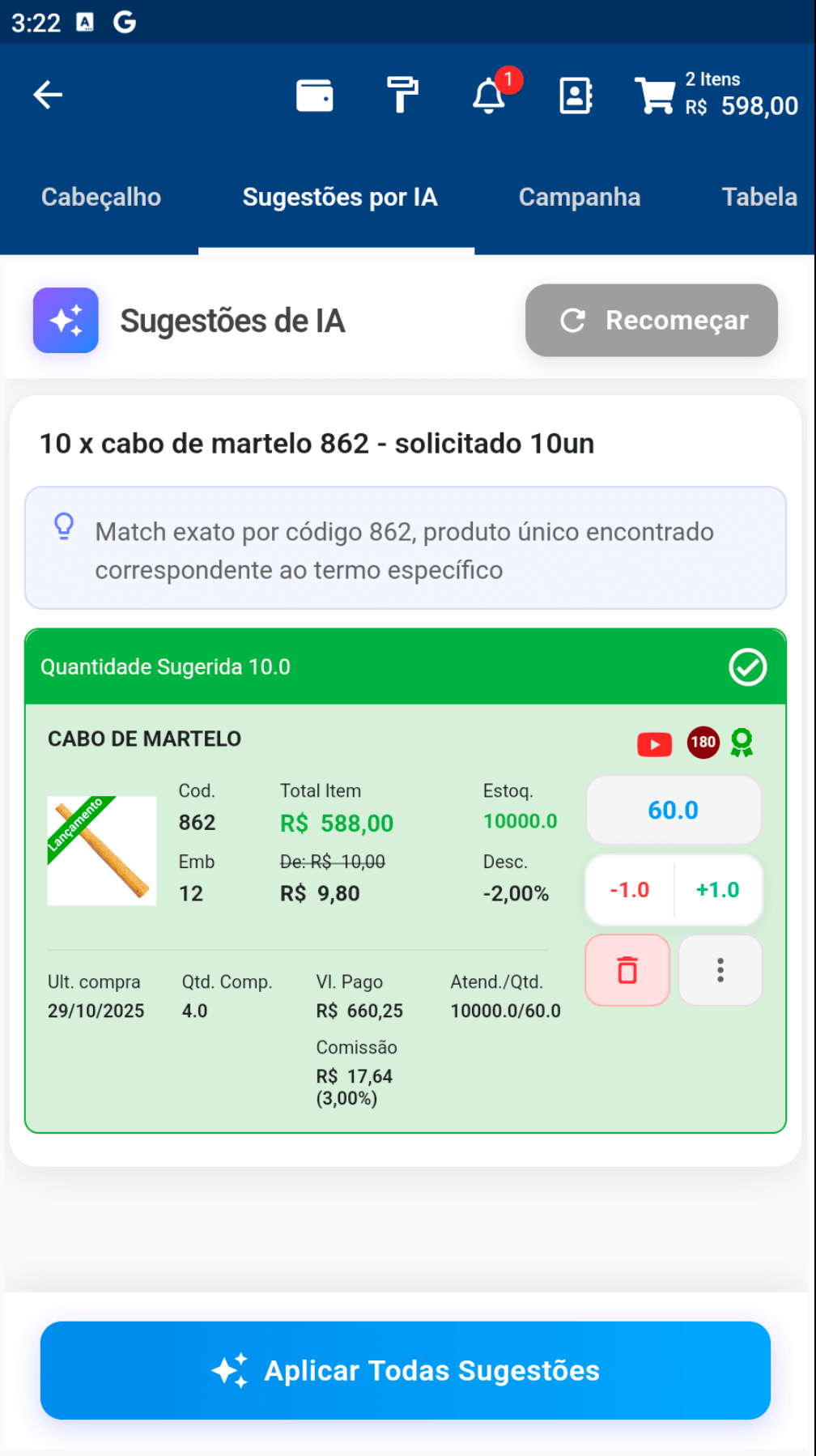Open the three-dot options menu on the item
Image resolution: width=816 pixels, height=1456 pixels.
tap(720, 969)
